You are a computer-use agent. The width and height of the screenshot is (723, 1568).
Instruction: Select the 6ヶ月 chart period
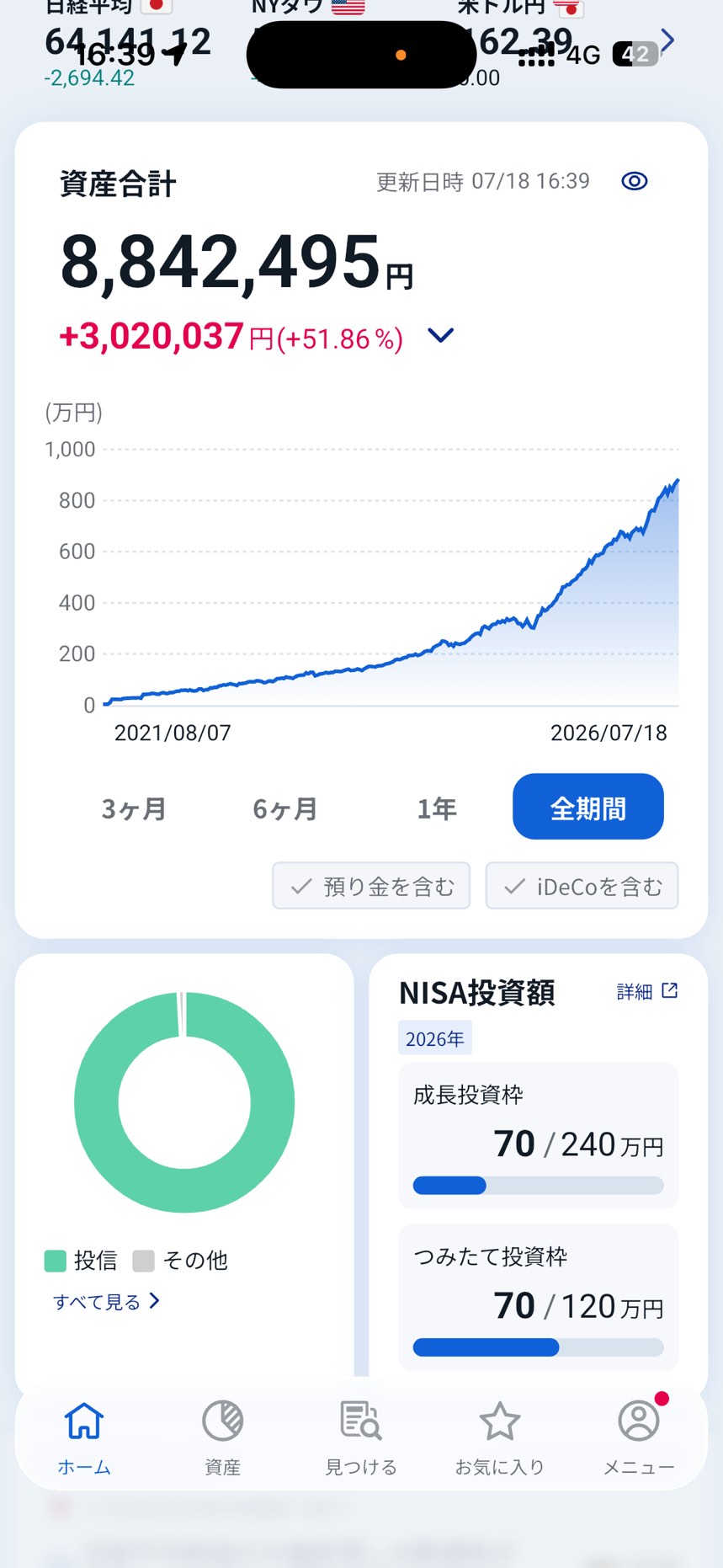point(285,808)
